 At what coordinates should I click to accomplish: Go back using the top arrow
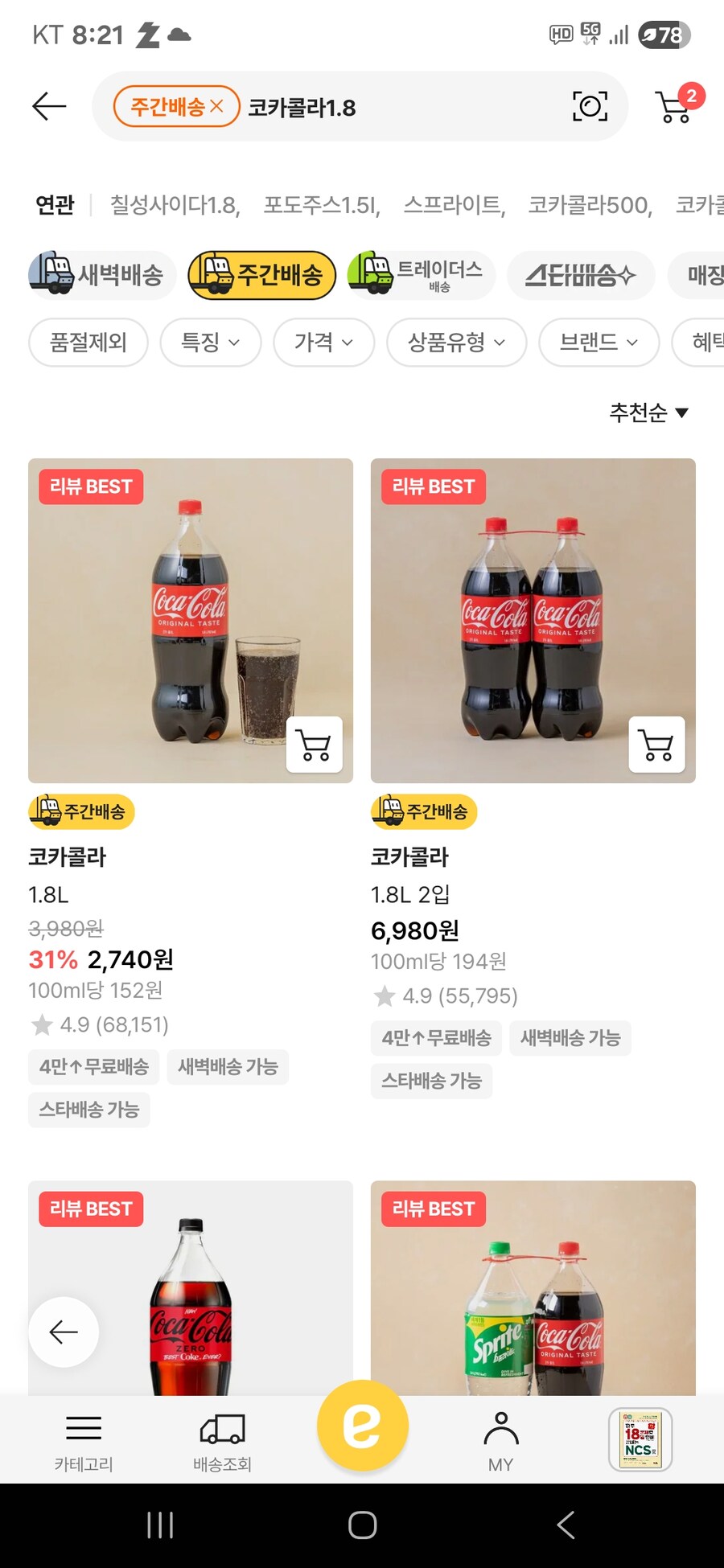coord(49,106)
